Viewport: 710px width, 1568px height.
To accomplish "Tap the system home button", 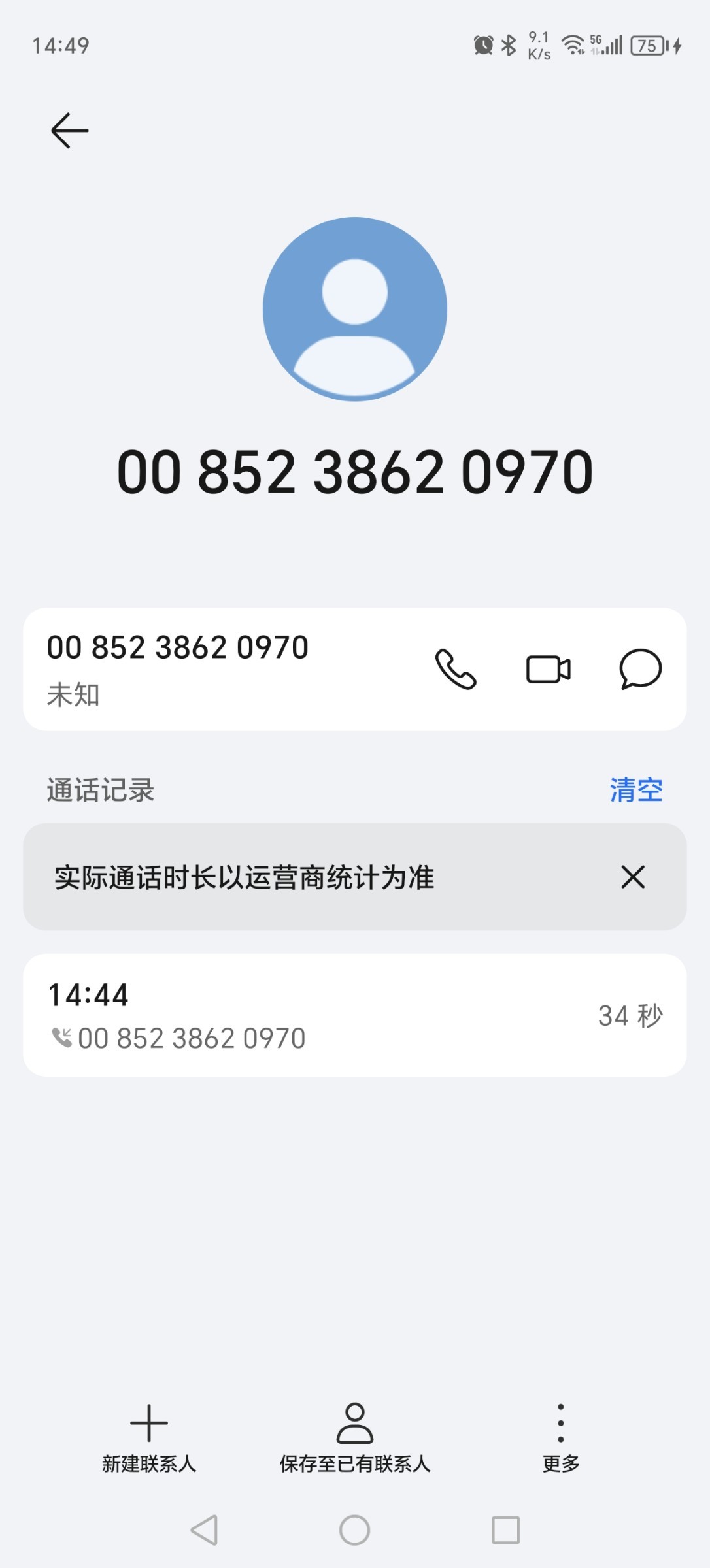I will 355,1530.
